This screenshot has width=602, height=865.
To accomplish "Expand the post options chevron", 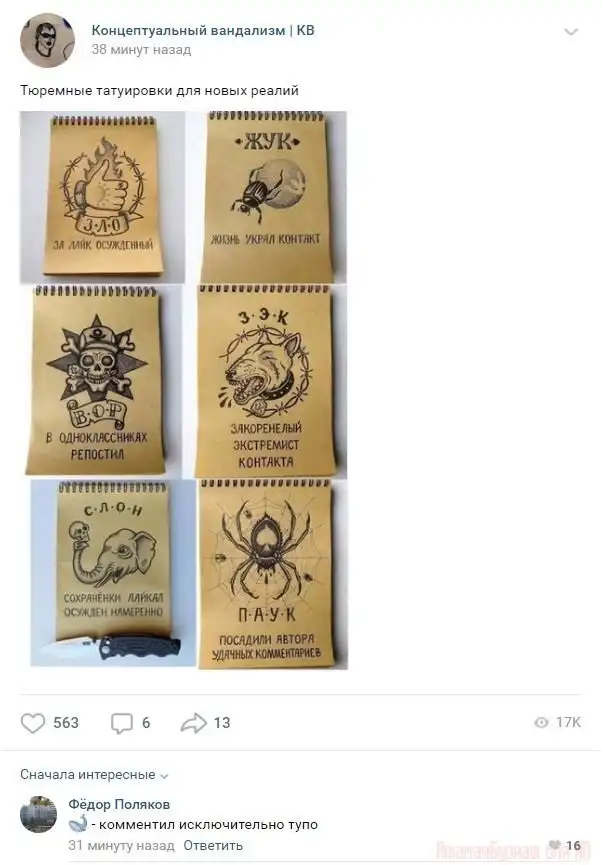I will [x=571, y=32].
